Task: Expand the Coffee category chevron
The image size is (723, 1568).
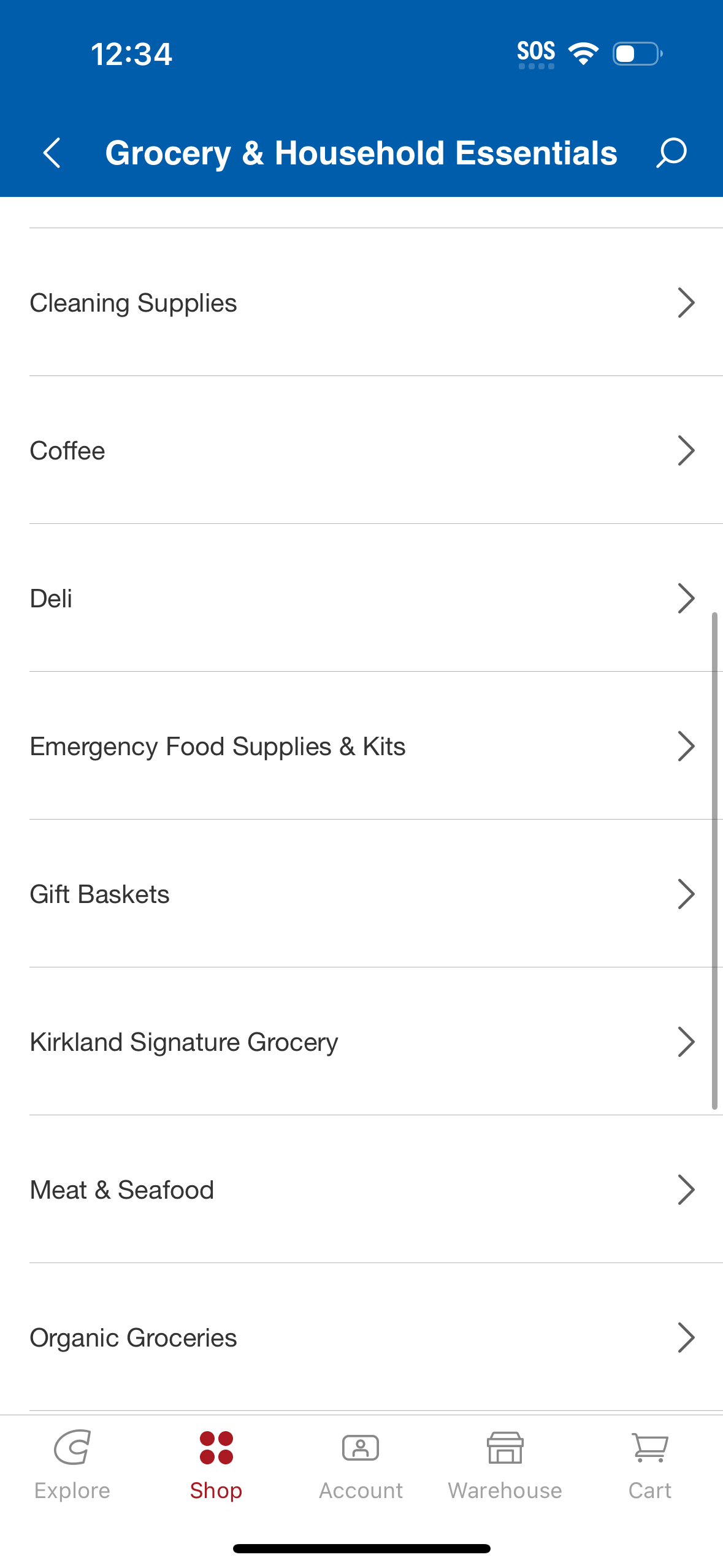Action: 686,450
